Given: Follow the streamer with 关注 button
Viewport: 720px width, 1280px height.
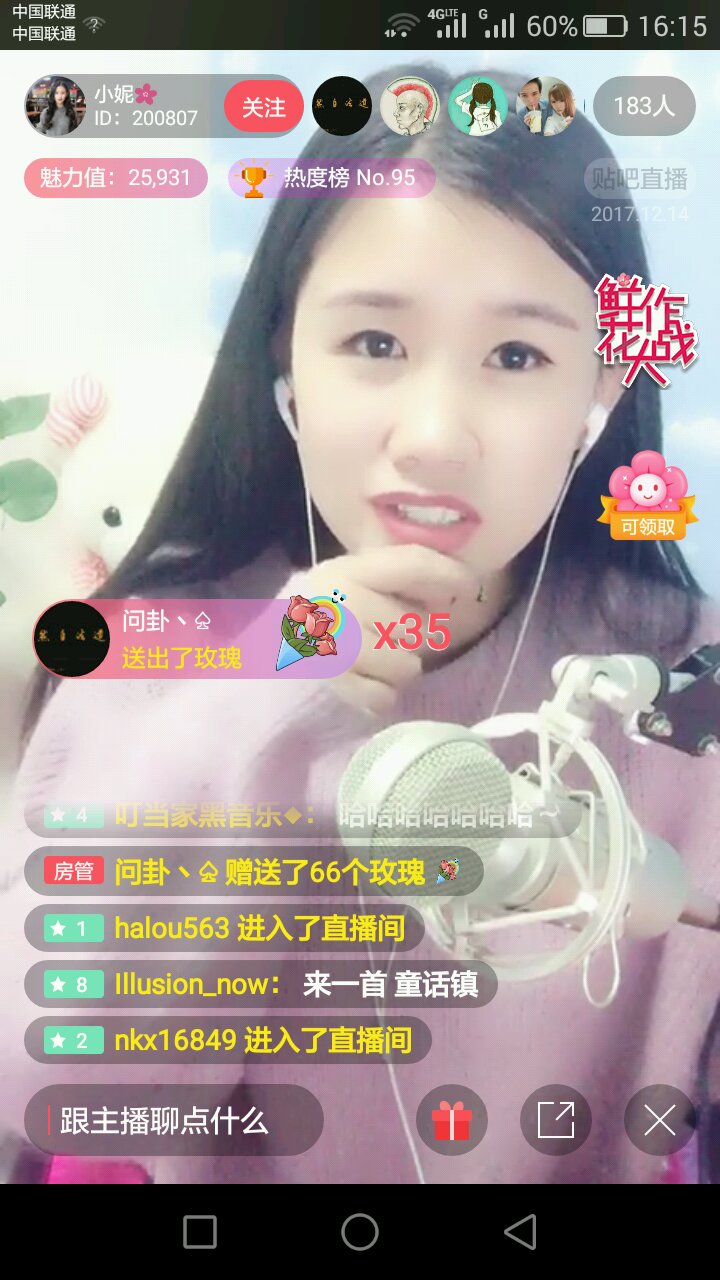Looking at the screenshot, I should pyautogui.click(x=263, y=107).
